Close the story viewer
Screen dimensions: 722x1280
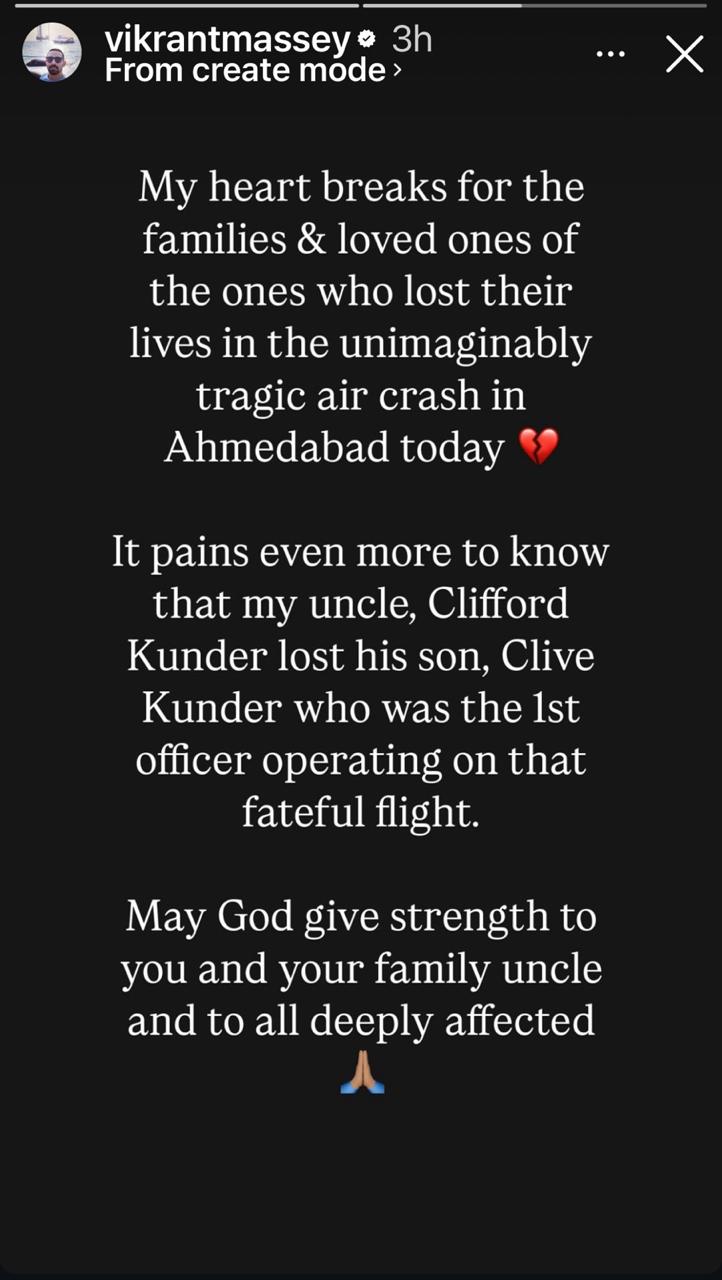[685, 55]
